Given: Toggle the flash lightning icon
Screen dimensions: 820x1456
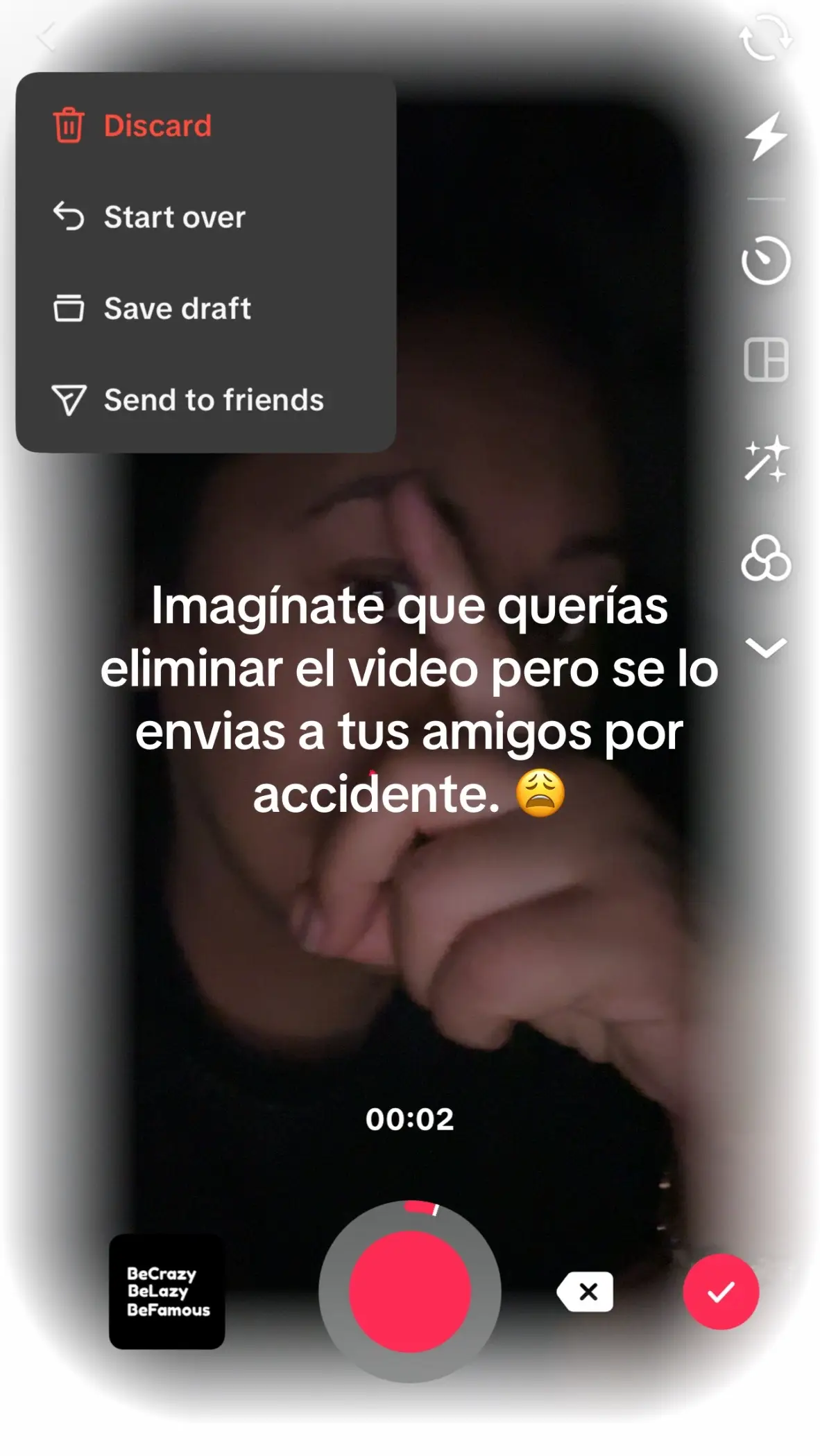Looking at the screenshot, I should tap(765, 137).
